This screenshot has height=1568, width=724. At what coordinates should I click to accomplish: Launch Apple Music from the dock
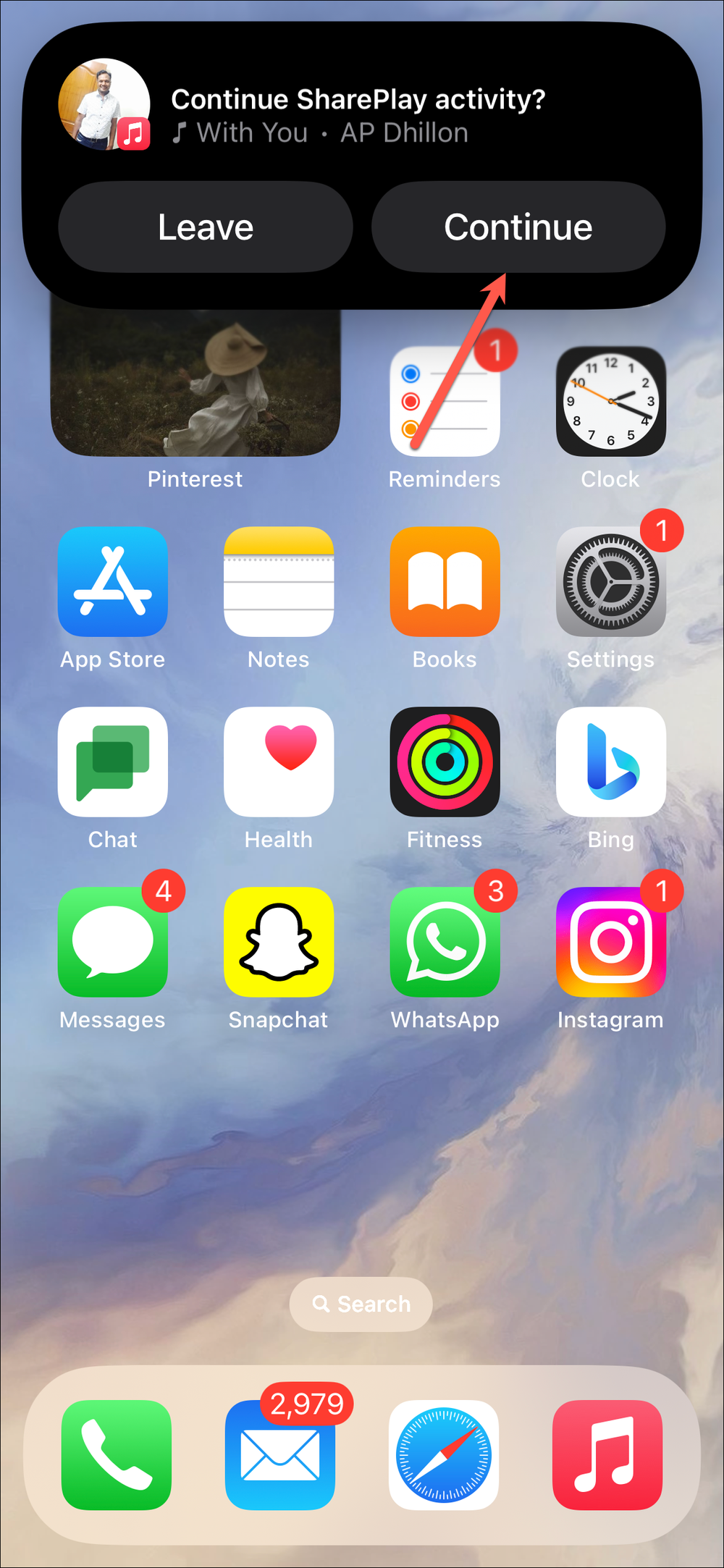tap(607, 1455)
